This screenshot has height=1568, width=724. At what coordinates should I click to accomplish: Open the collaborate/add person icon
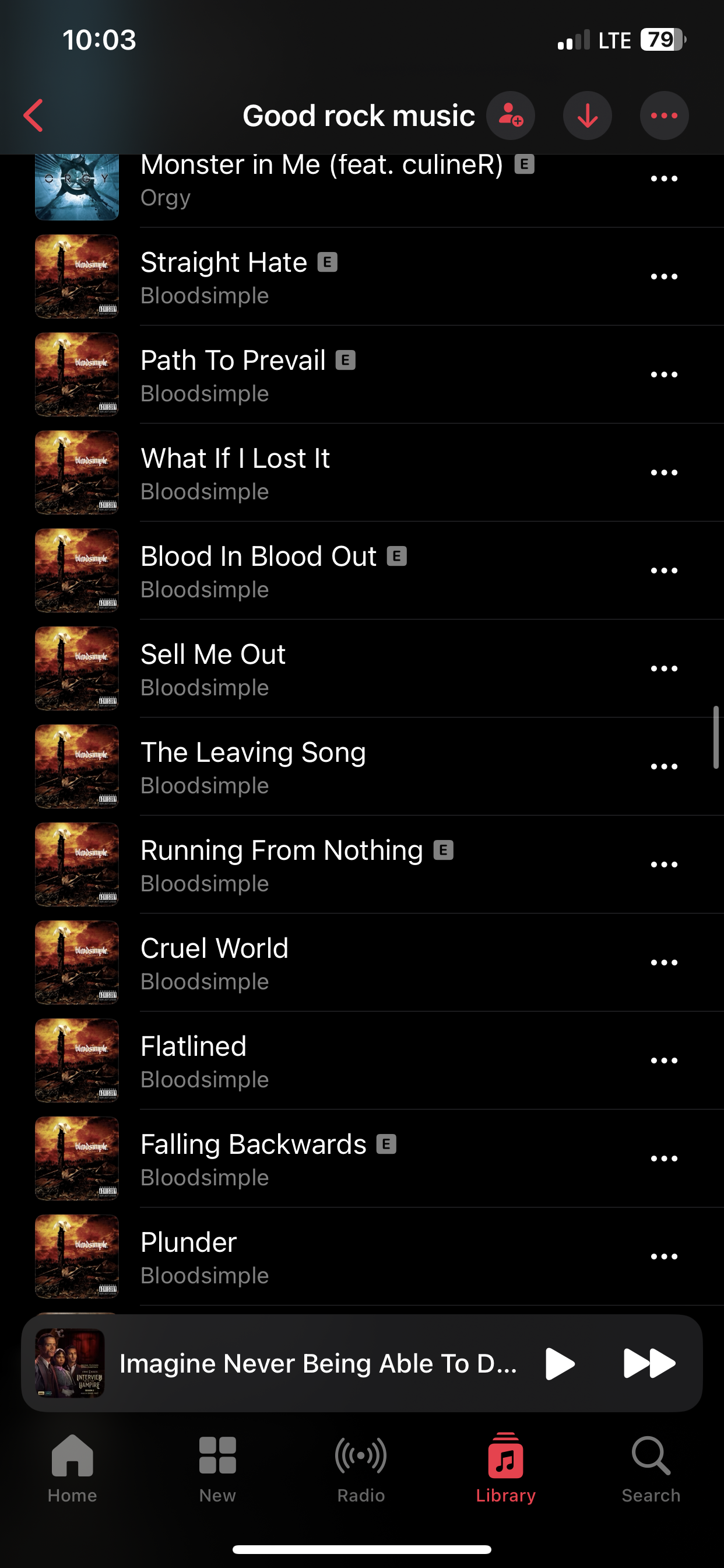coord(510,116)
